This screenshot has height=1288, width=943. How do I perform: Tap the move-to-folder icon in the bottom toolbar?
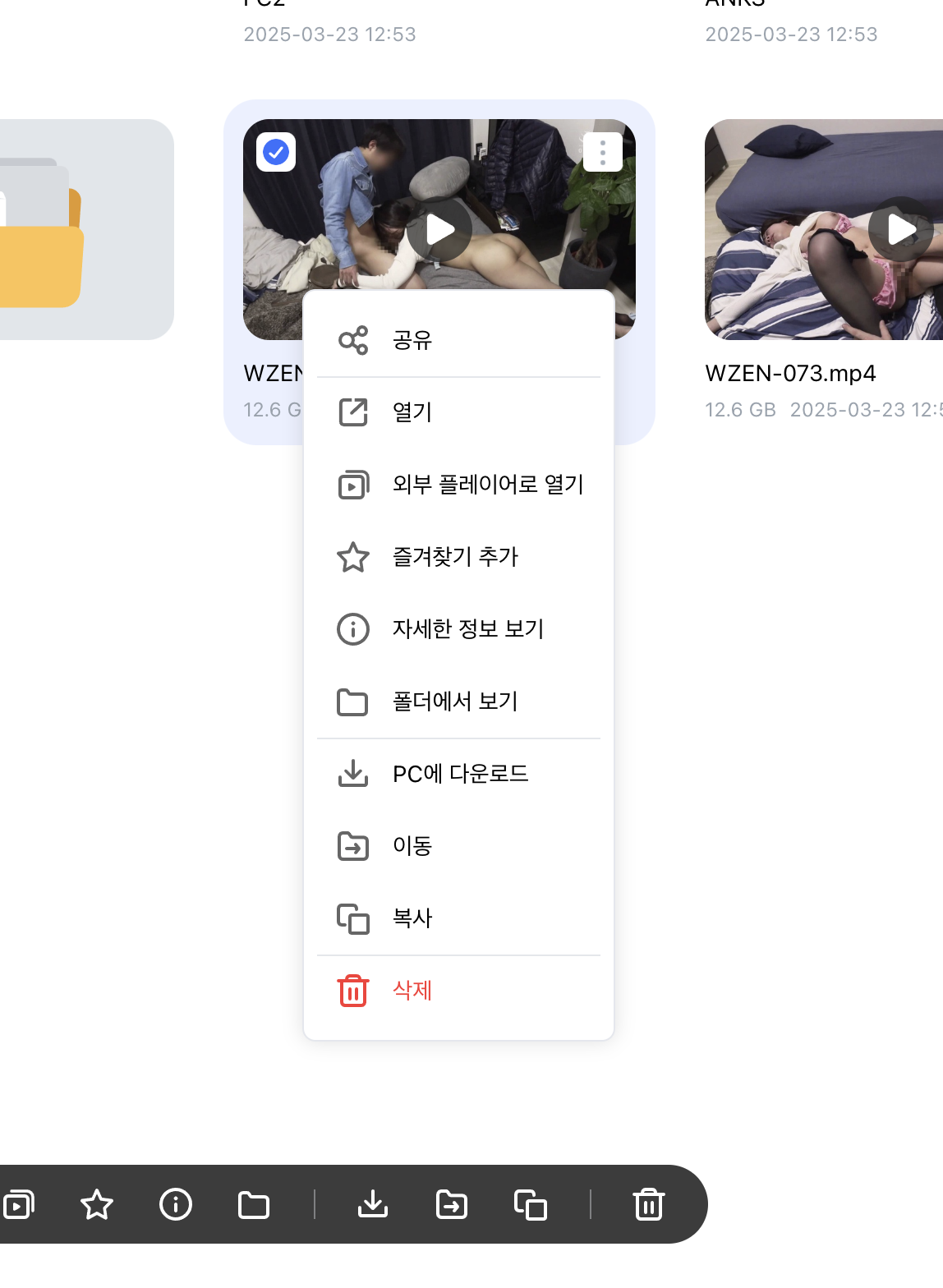(452, 1205)
